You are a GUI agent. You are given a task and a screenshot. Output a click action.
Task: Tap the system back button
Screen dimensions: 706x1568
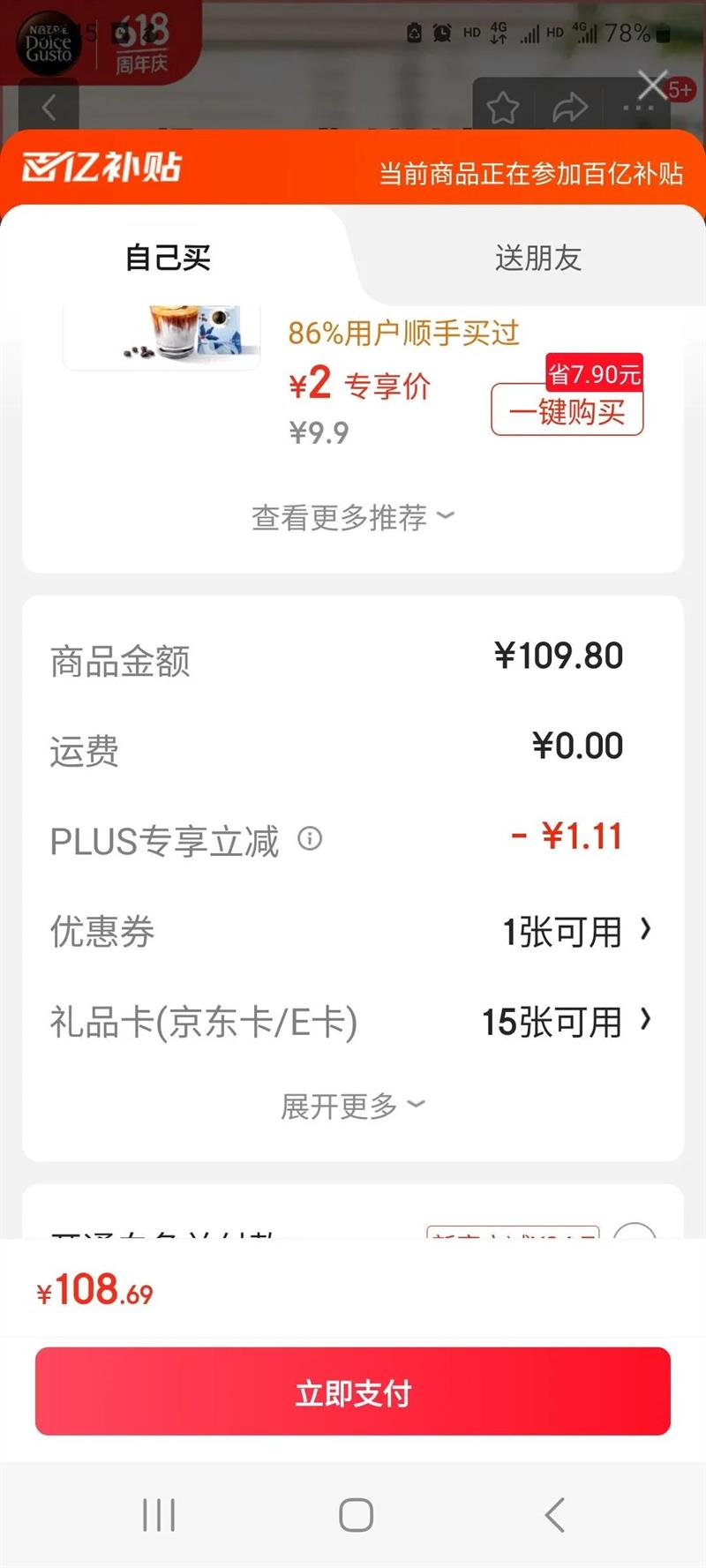554,1515
